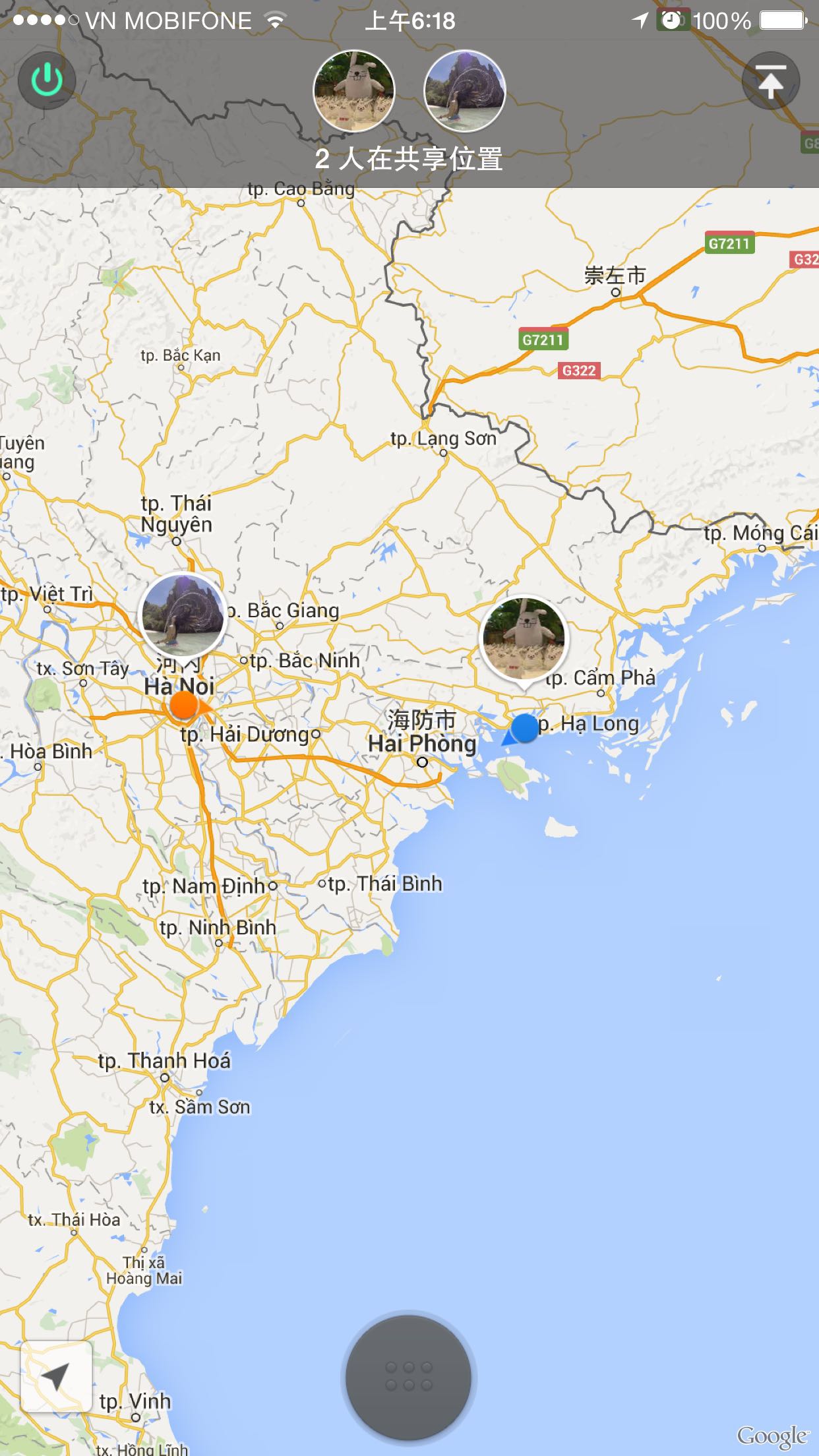Select the beach avatar in the top bar
819x1456 pixels.
tap(464, 91)
